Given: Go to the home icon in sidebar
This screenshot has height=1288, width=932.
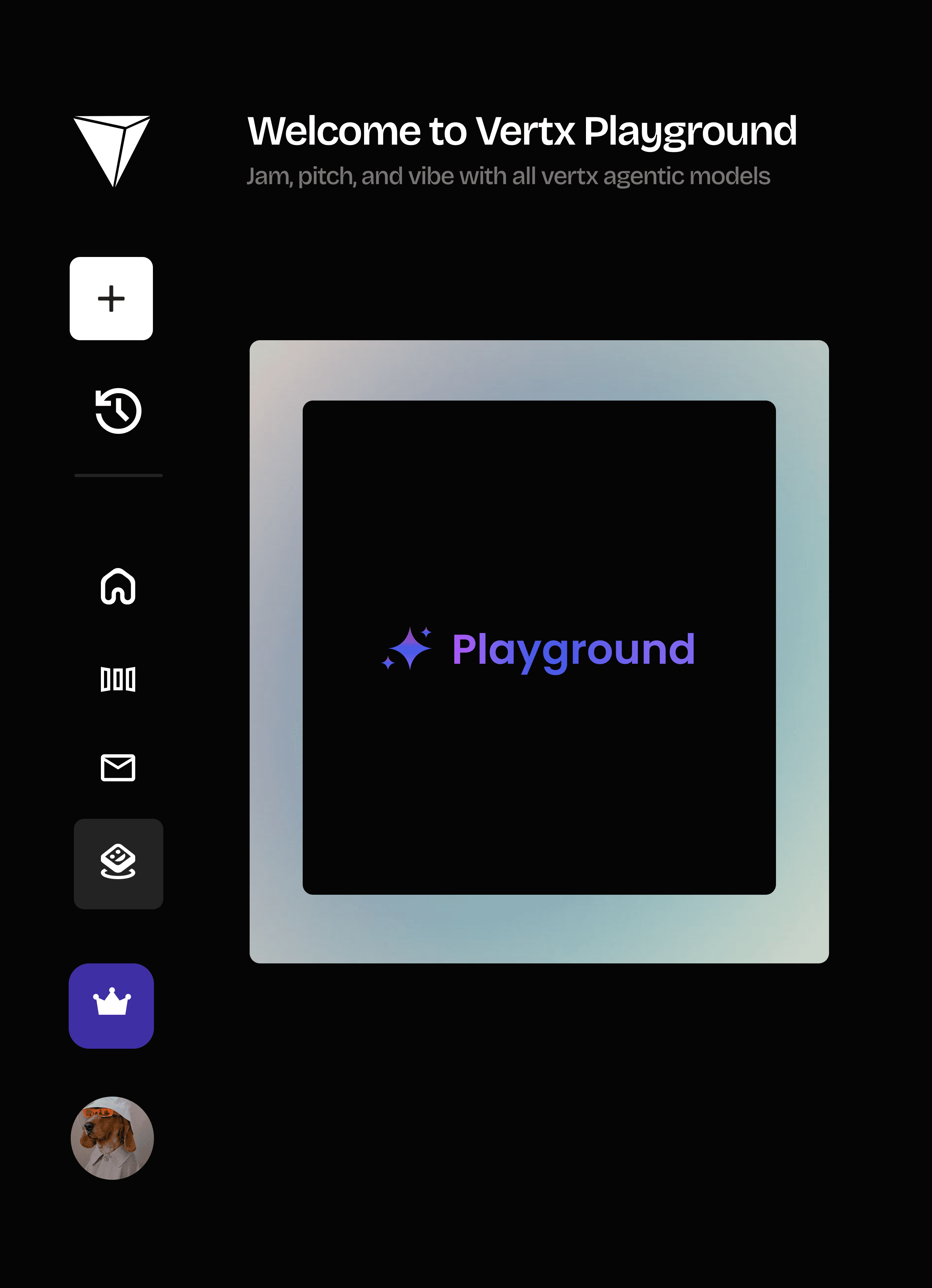Looking at the screenshot, I should click(x=118, y=586).
